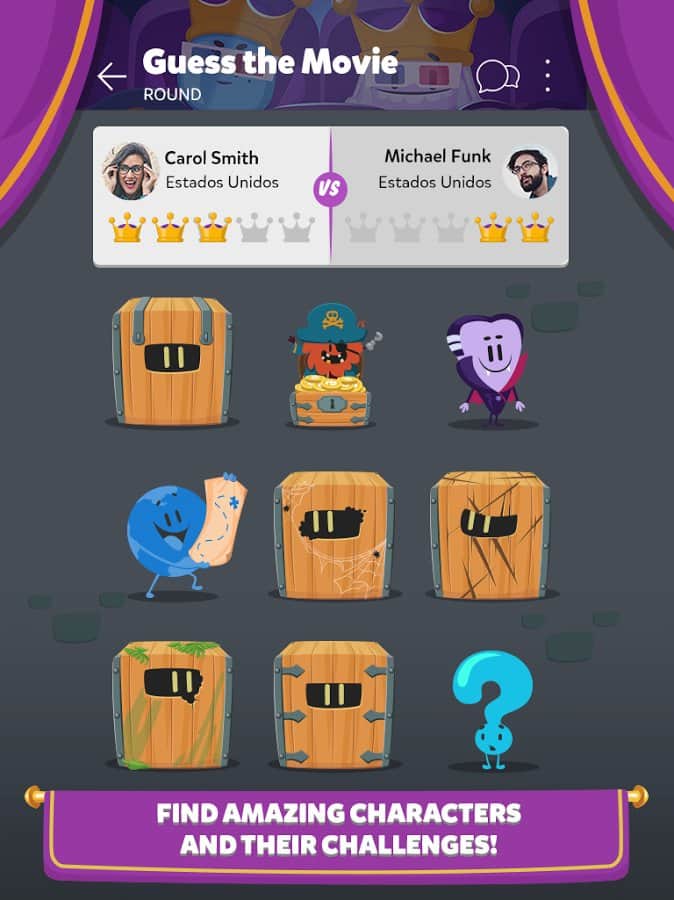
Task: Go back using the arrow icon
Action: 112,76
